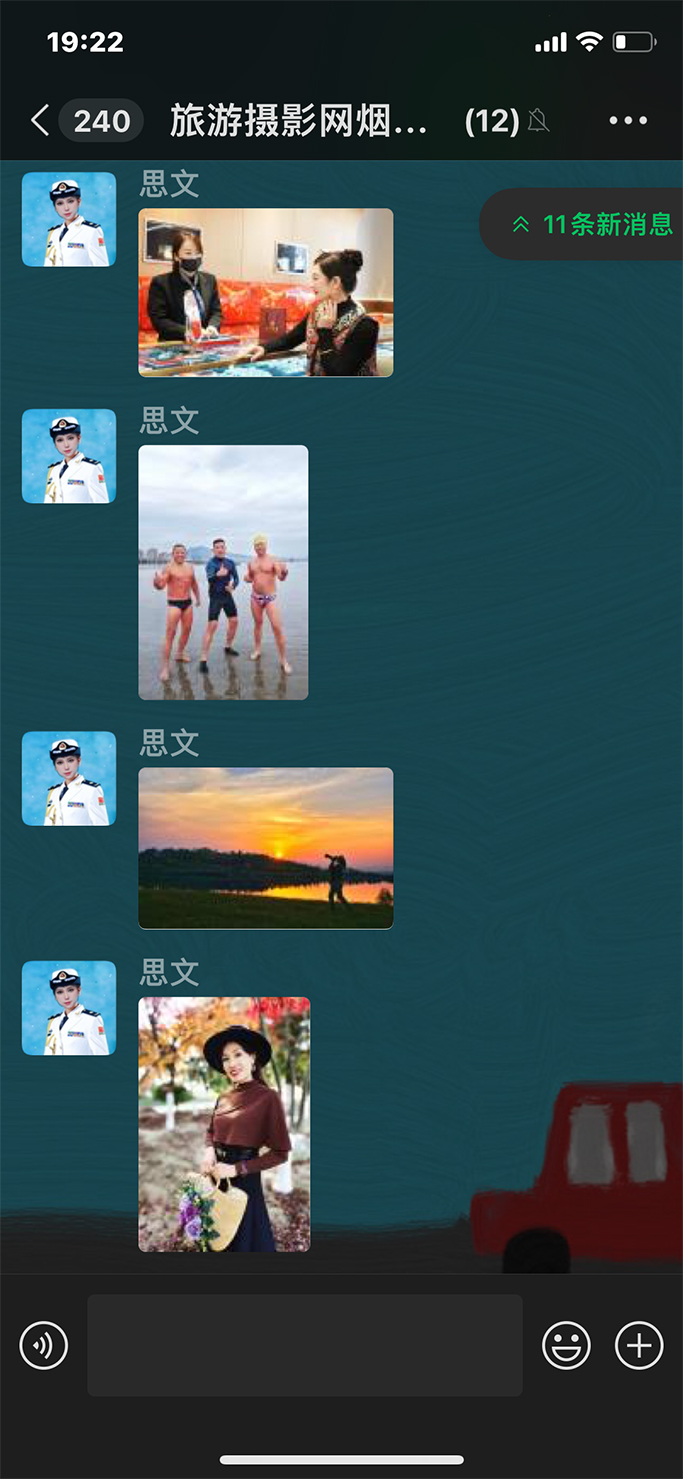
Task: Open the plus attachment menu
Action: 639,1345
